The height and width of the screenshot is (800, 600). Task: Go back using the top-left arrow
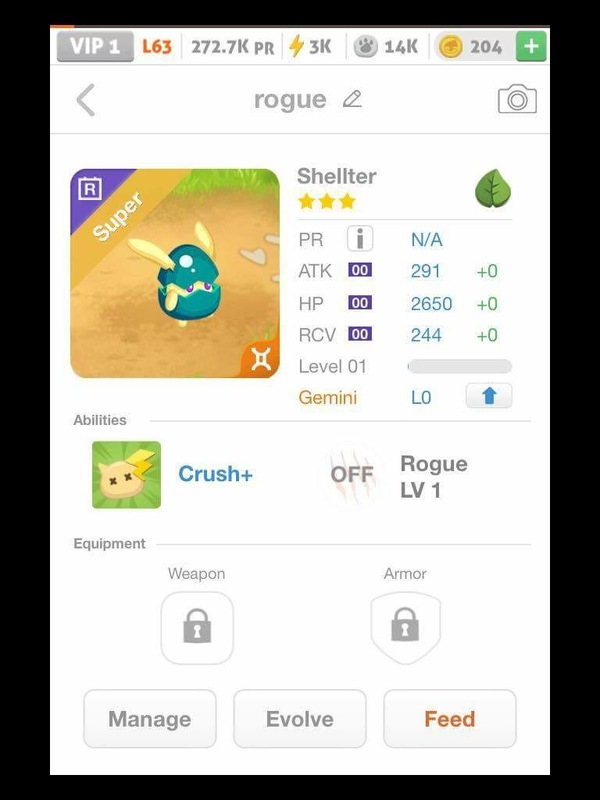86,99
